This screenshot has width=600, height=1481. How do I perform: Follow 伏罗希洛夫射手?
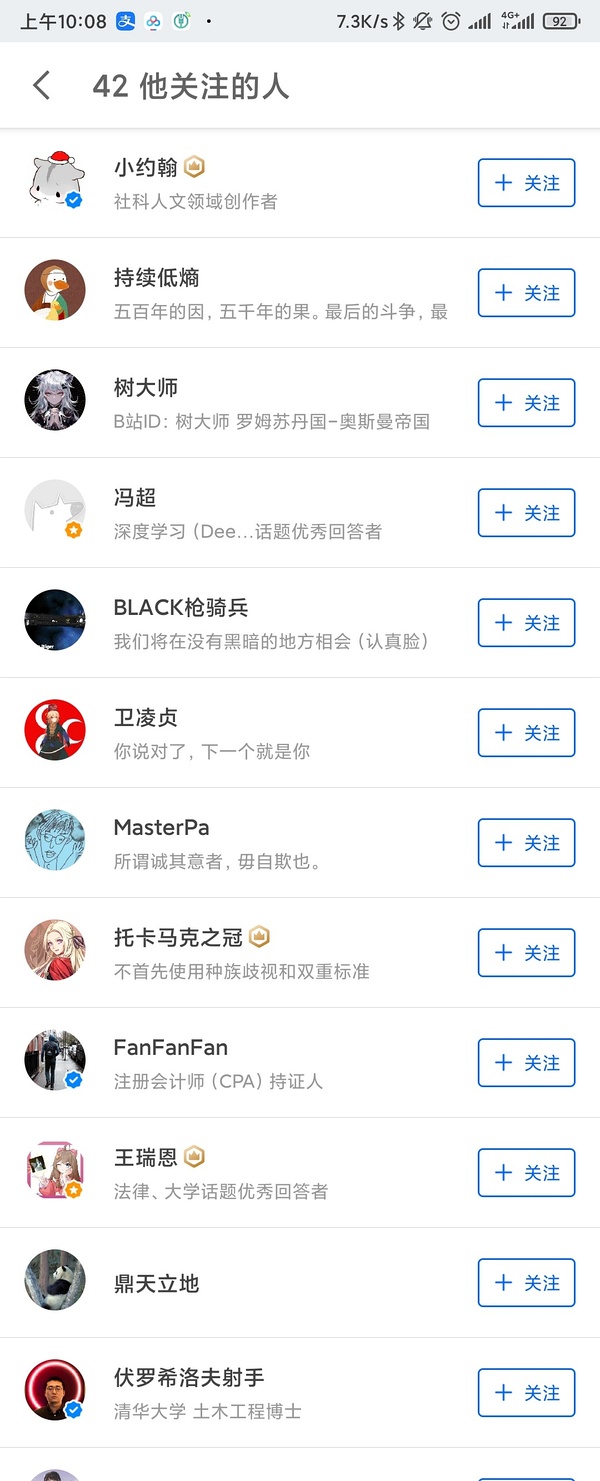(x=526, y=1393)
